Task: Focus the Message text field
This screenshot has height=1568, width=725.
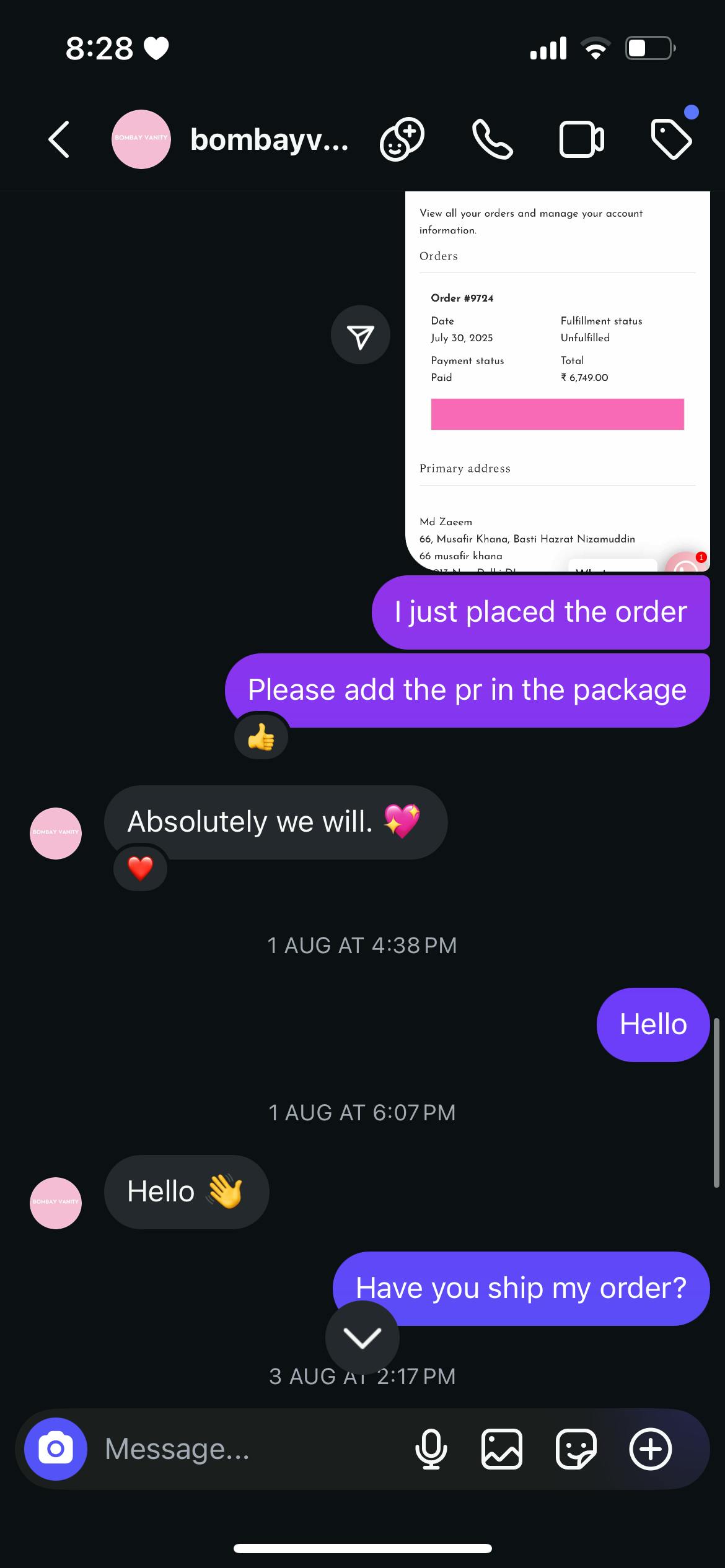Action: (x=248, y=1449)
